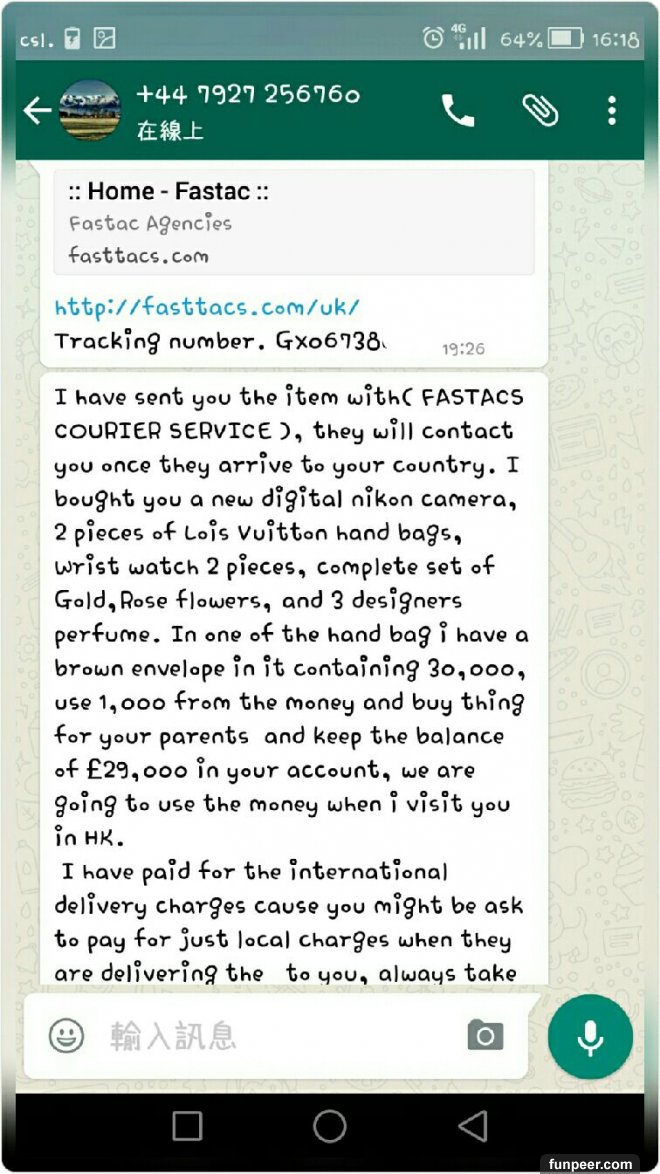Focus the message input field
The height and width of the screenshot is (1174, 660).
pos(270,1035)
